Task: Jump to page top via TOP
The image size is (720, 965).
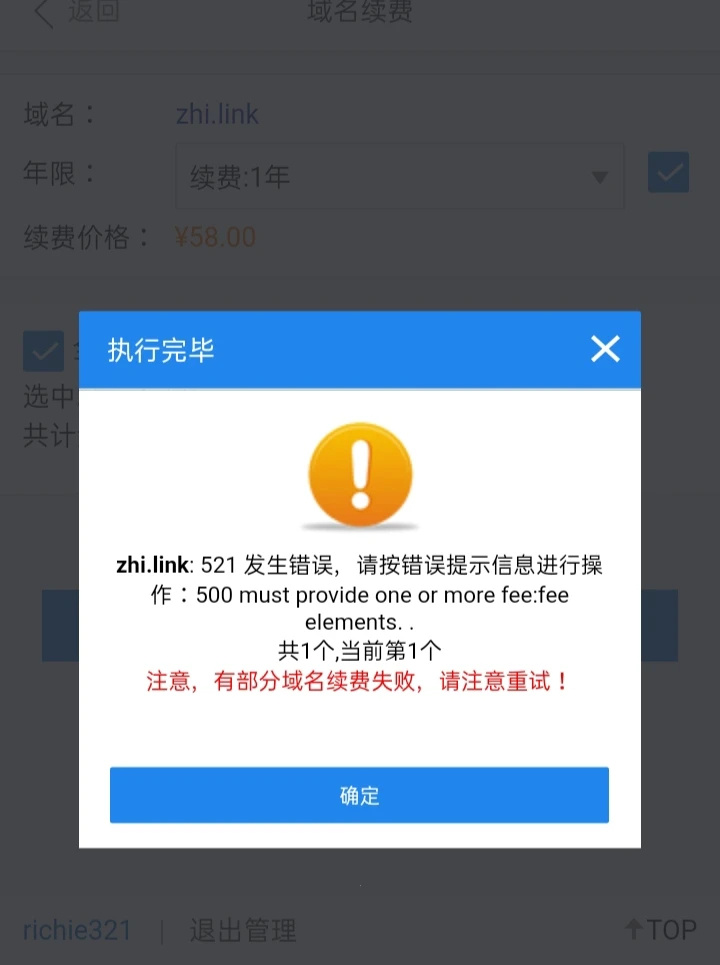Action: 660,929
